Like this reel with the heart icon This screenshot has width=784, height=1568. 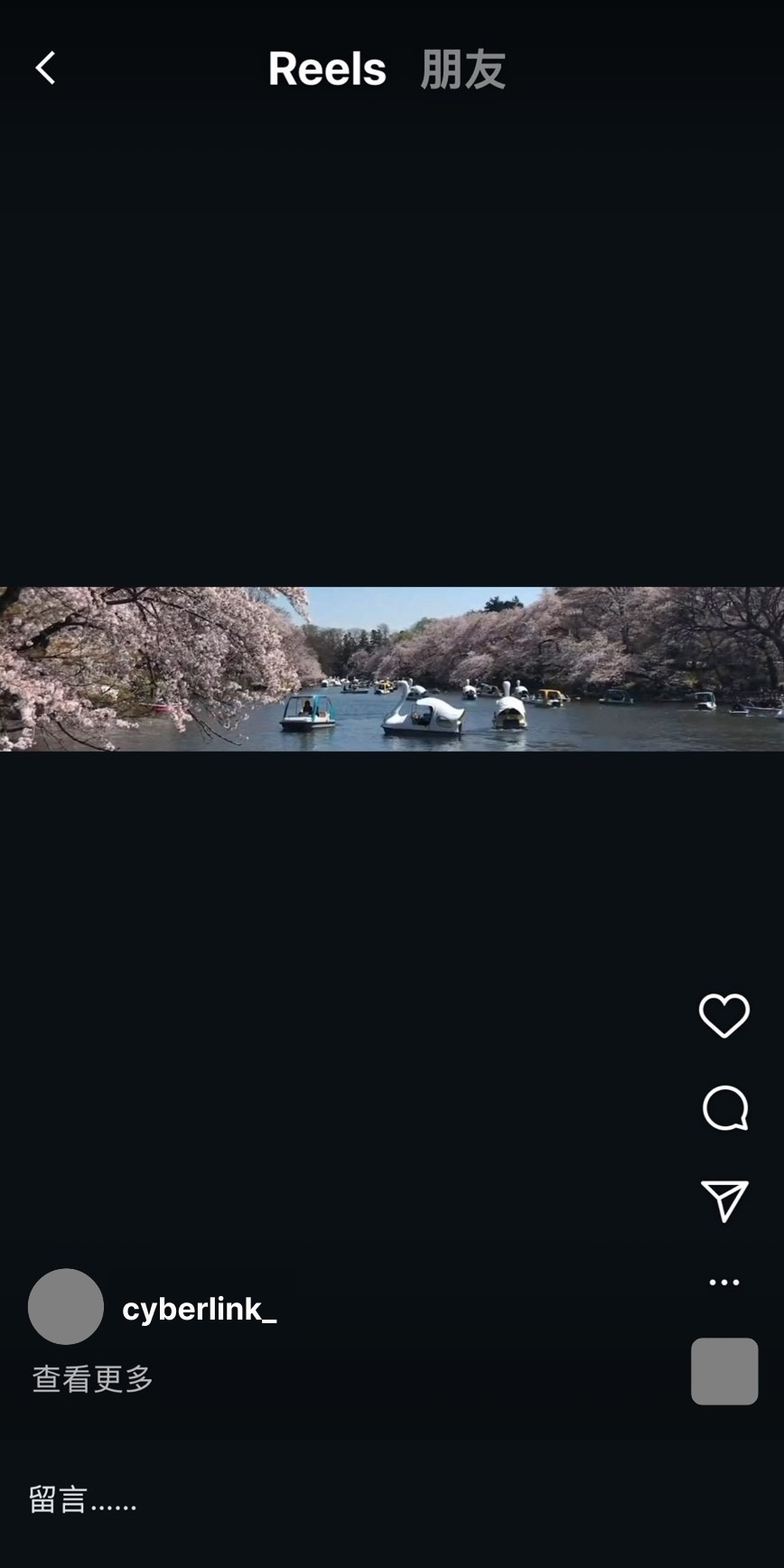pyautogui.click(x=724, y=1015)
